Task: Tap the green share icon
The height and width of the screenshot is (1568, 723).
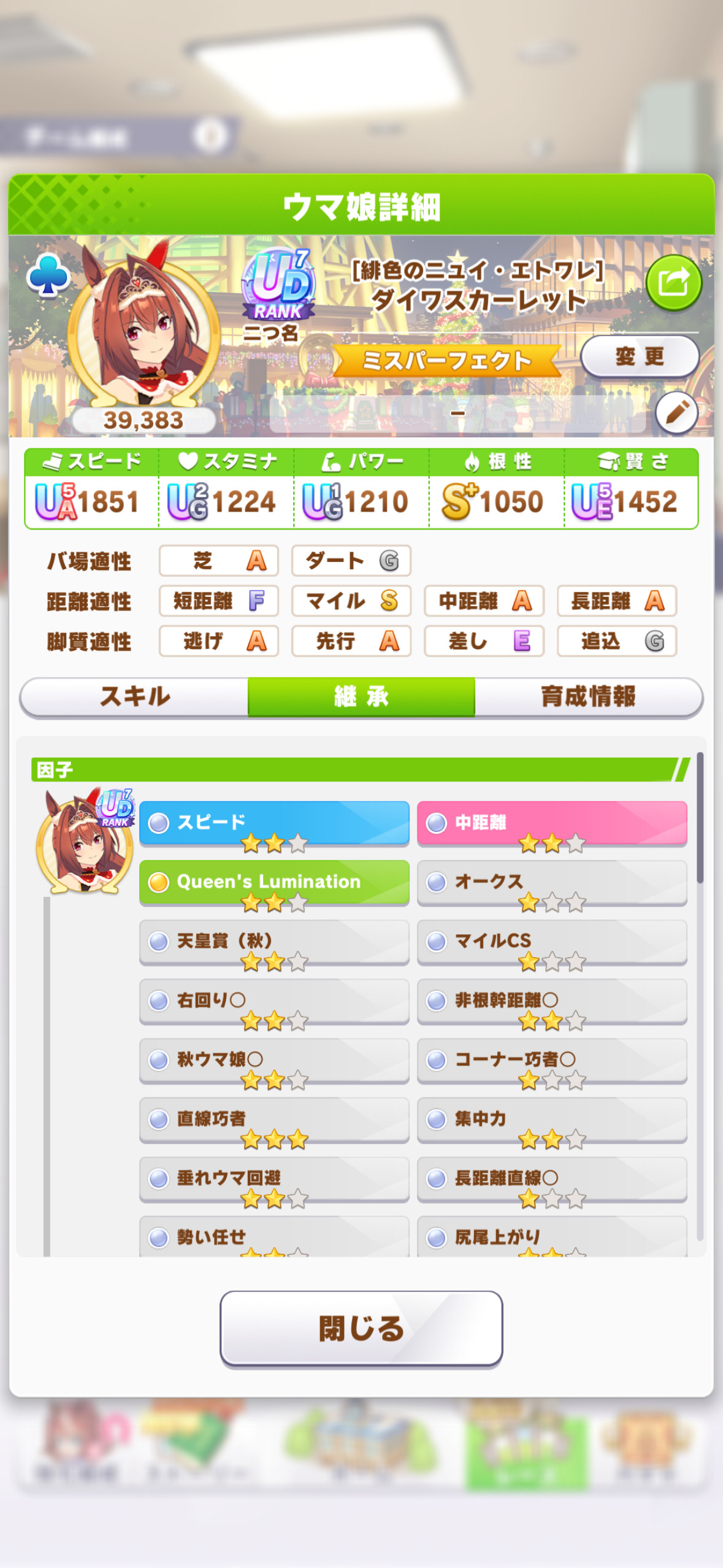Action: 673,283
